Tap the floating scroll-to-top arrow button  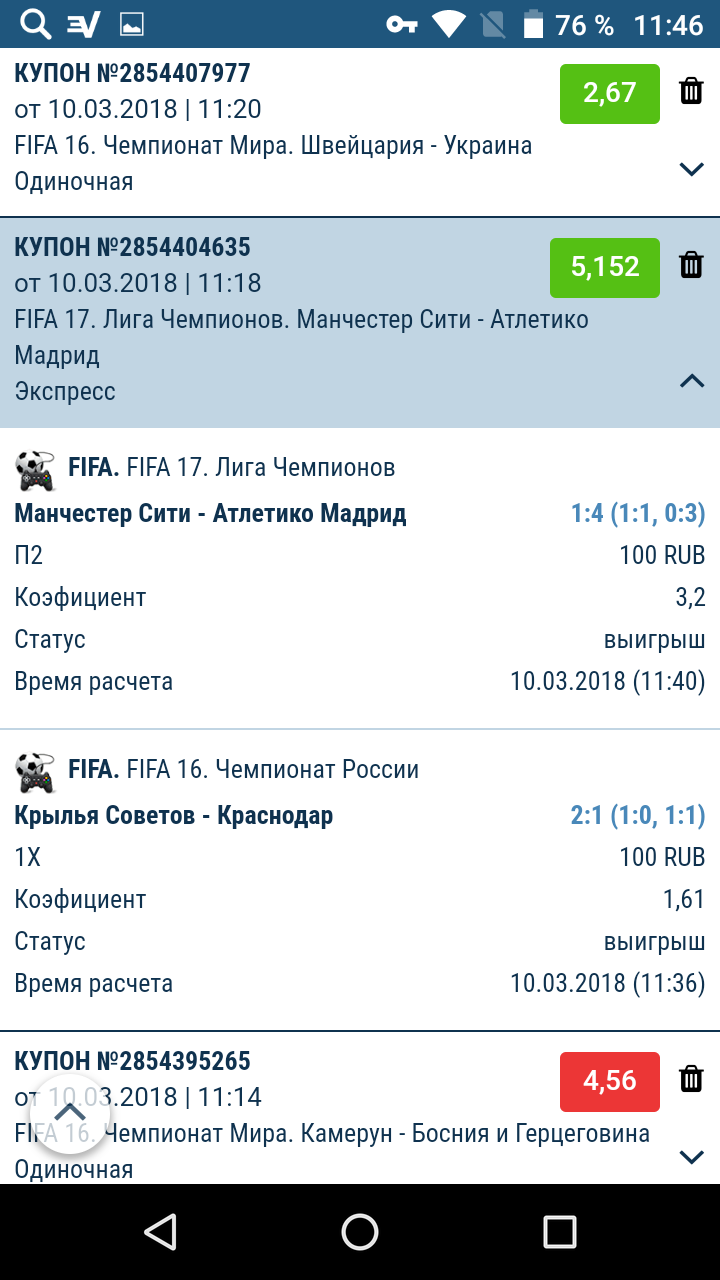click(x=70, y=1113)
